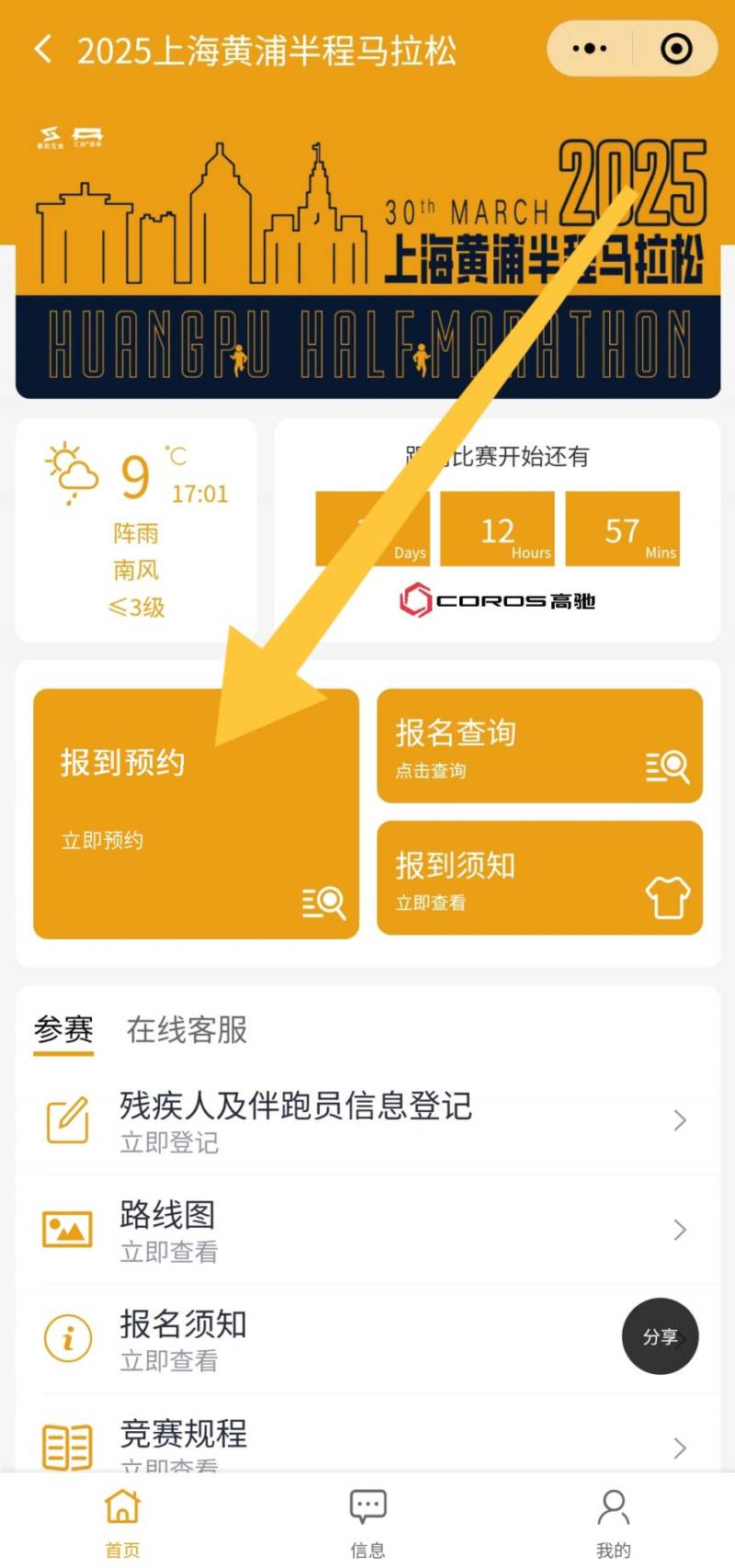Open 报到预约 check-in reservation card
The height and width of the screenshot is (1568, 735).
196,813
